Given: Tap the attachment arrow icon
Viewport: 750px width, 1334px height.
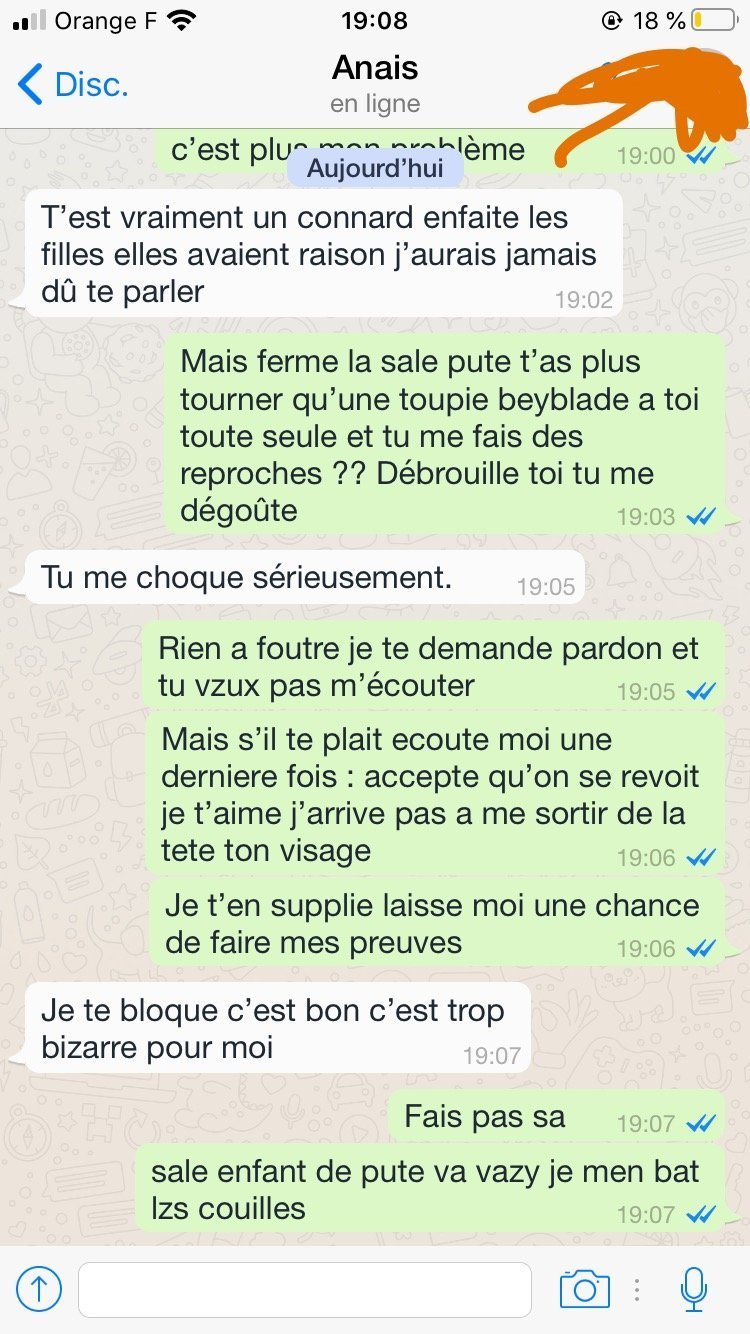Looking at the screenshot, I should (39, 1290).
